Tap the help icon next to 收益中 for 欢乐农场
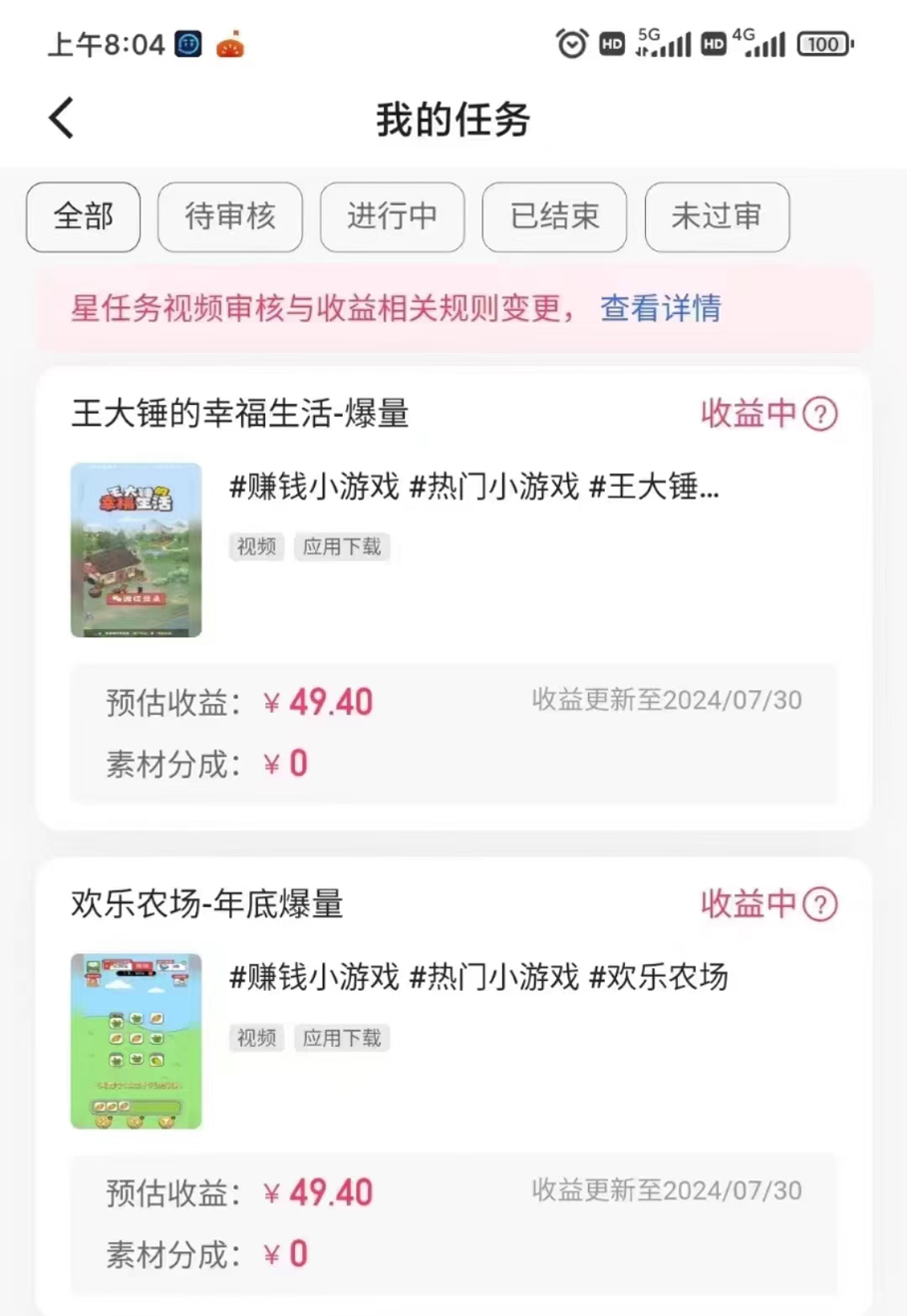Viewport: 907px width, 1316px height. pyautogui.click(x=820, y=904)
